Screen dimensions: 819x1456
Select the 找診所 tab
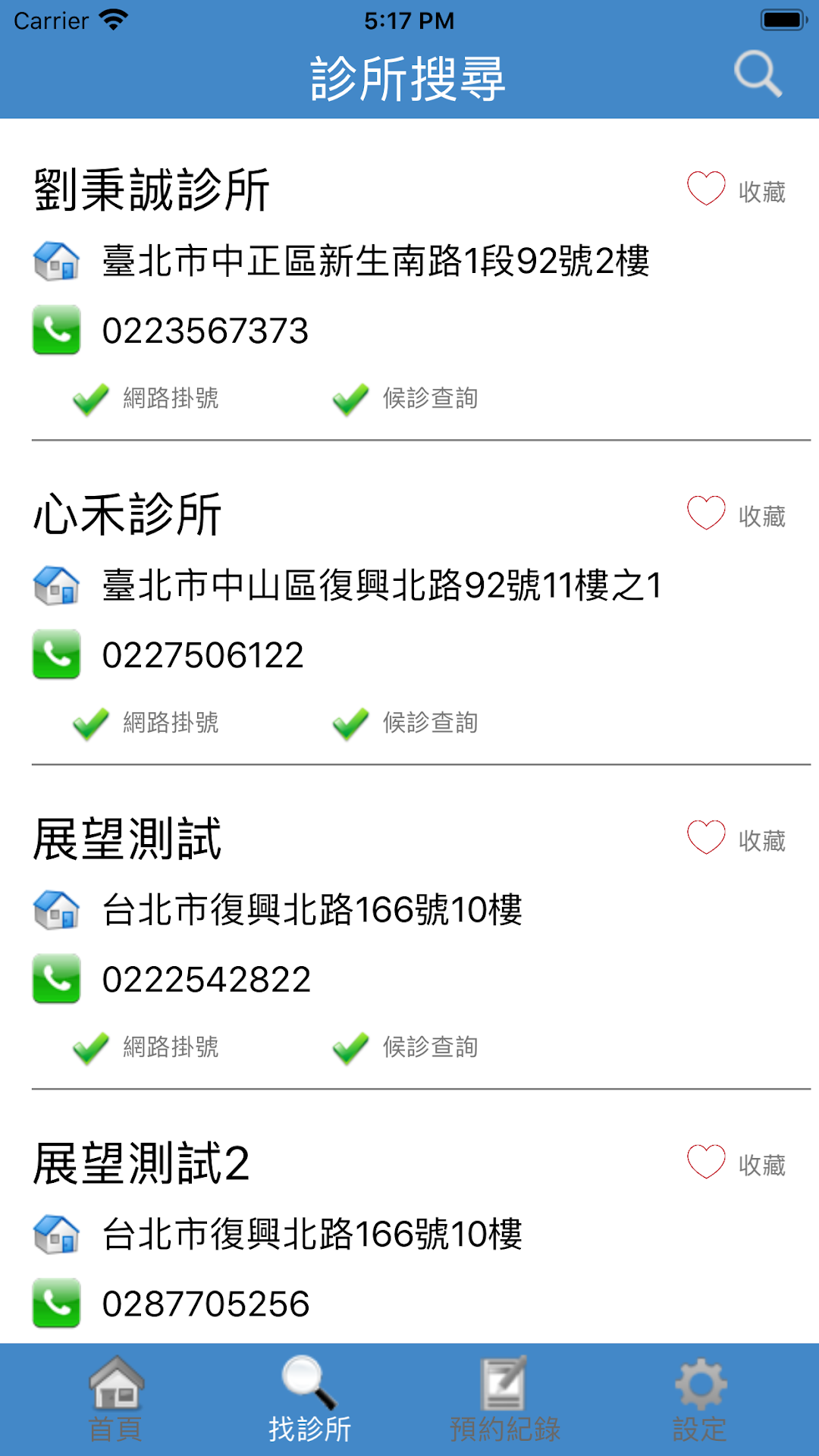309,1400
